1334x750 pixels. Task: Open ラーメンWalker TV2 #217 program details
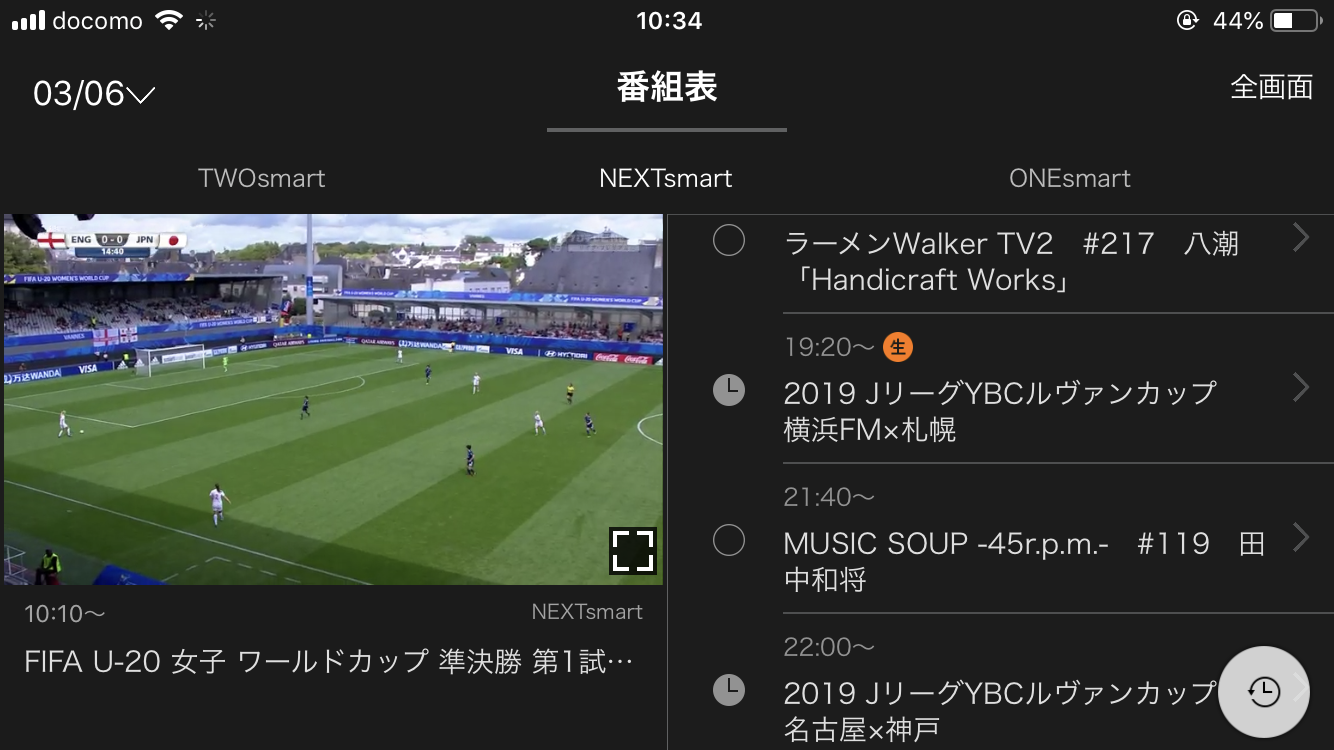tap(1010, 260)
